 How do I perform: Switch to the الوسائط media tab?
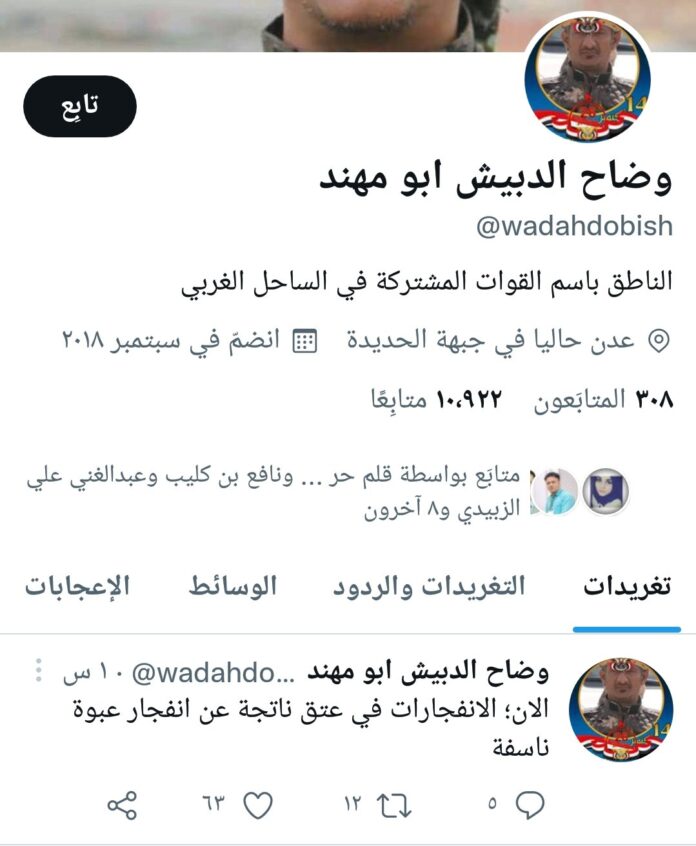tap(233, 587)
